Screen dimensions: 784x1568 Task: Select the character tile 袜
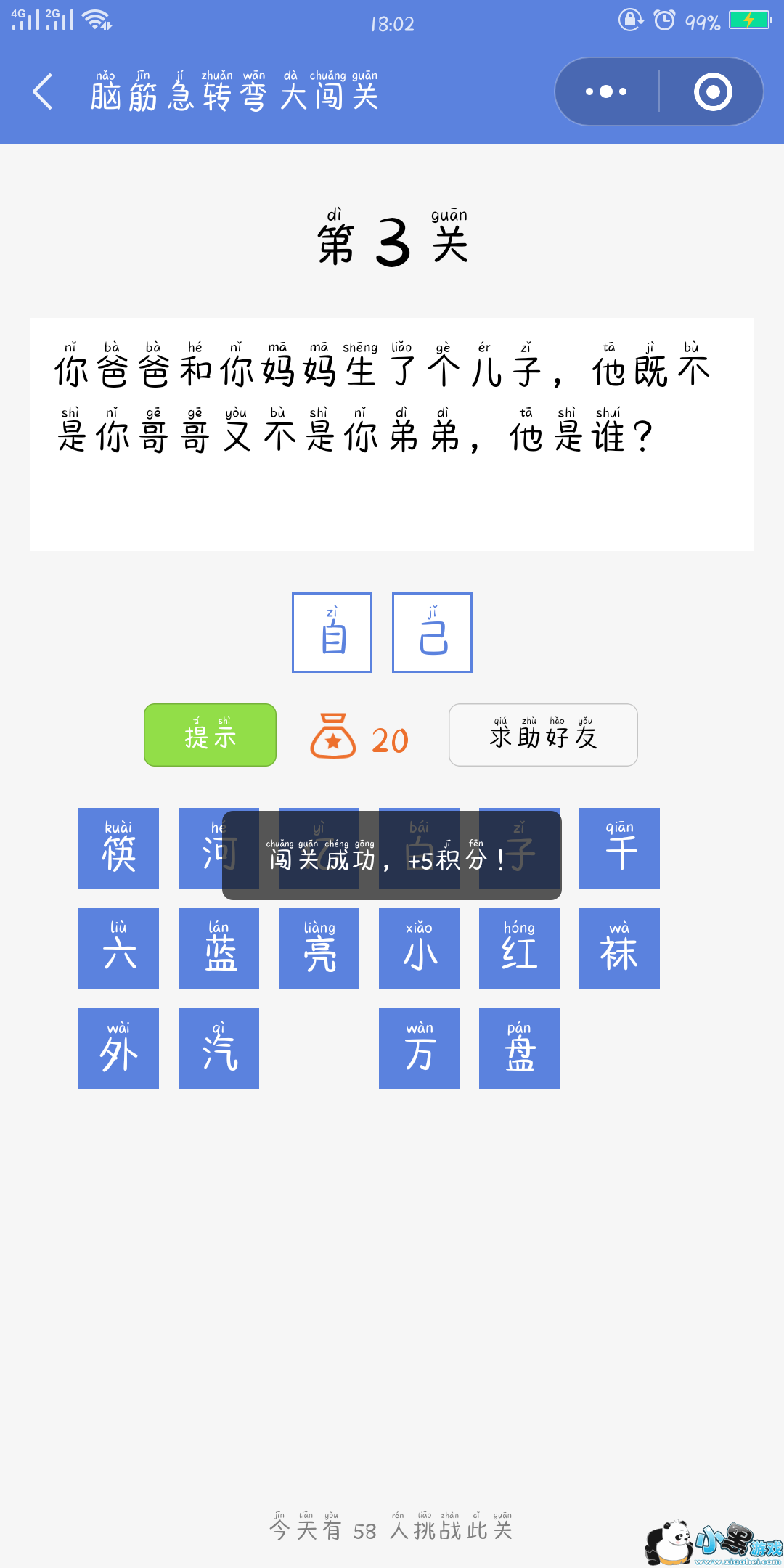[619, 948]
